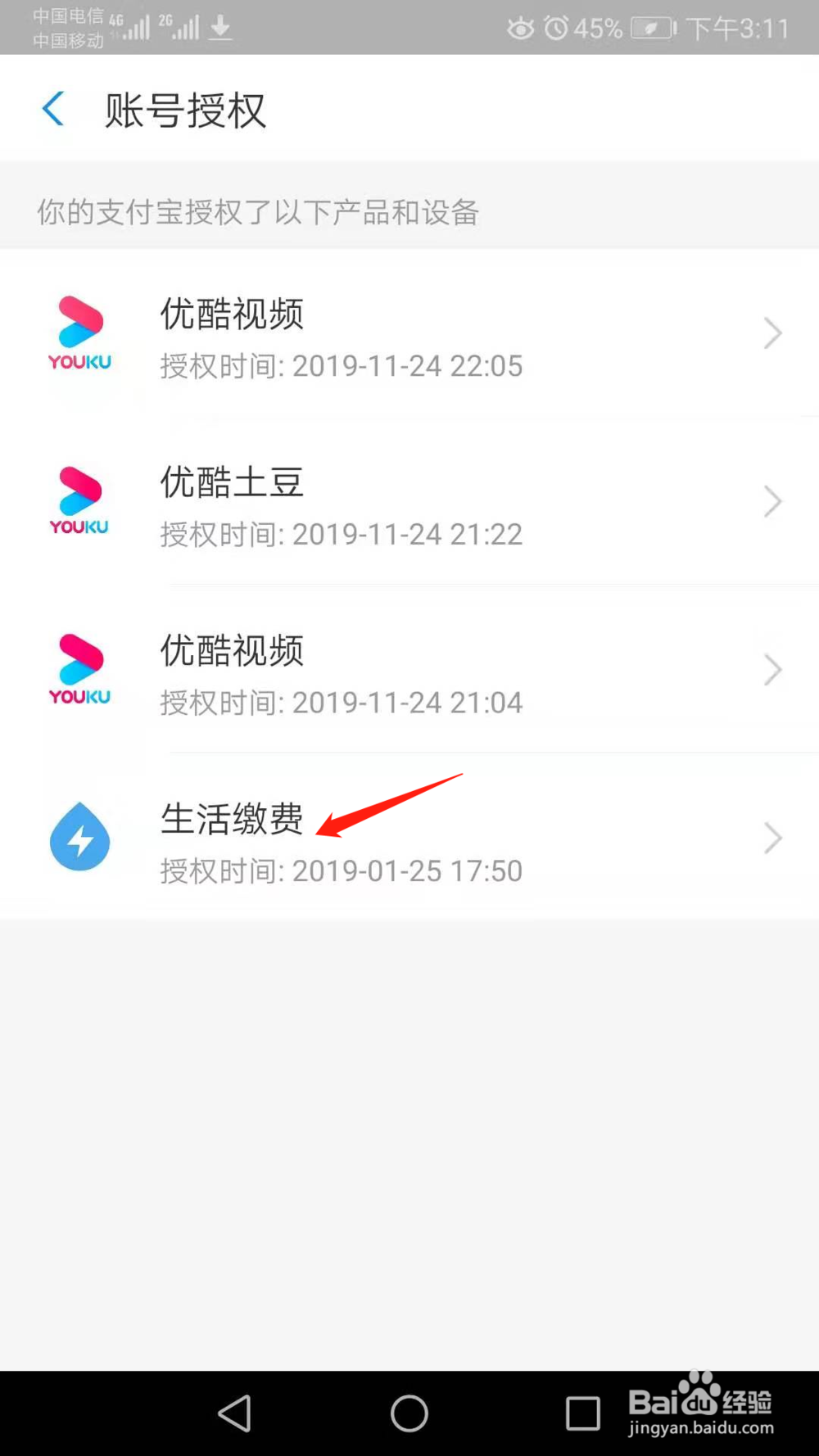The width and height of the screenshot is (819, 1456).
Task: Select the 账号授权 title text
Action: click(x=183, y=111)
